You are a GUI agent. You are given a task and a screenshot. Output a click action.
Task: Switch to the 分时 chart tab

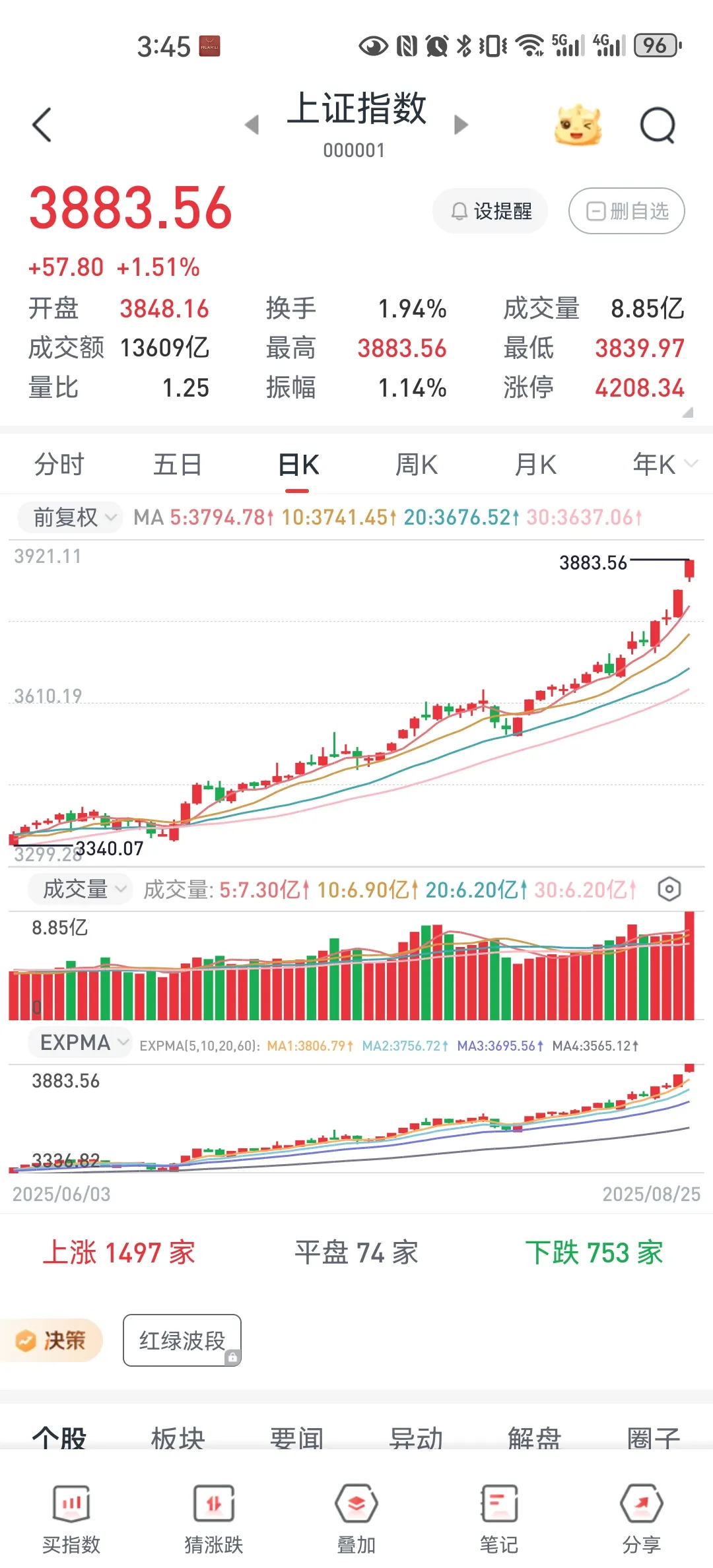pos(59,465)
